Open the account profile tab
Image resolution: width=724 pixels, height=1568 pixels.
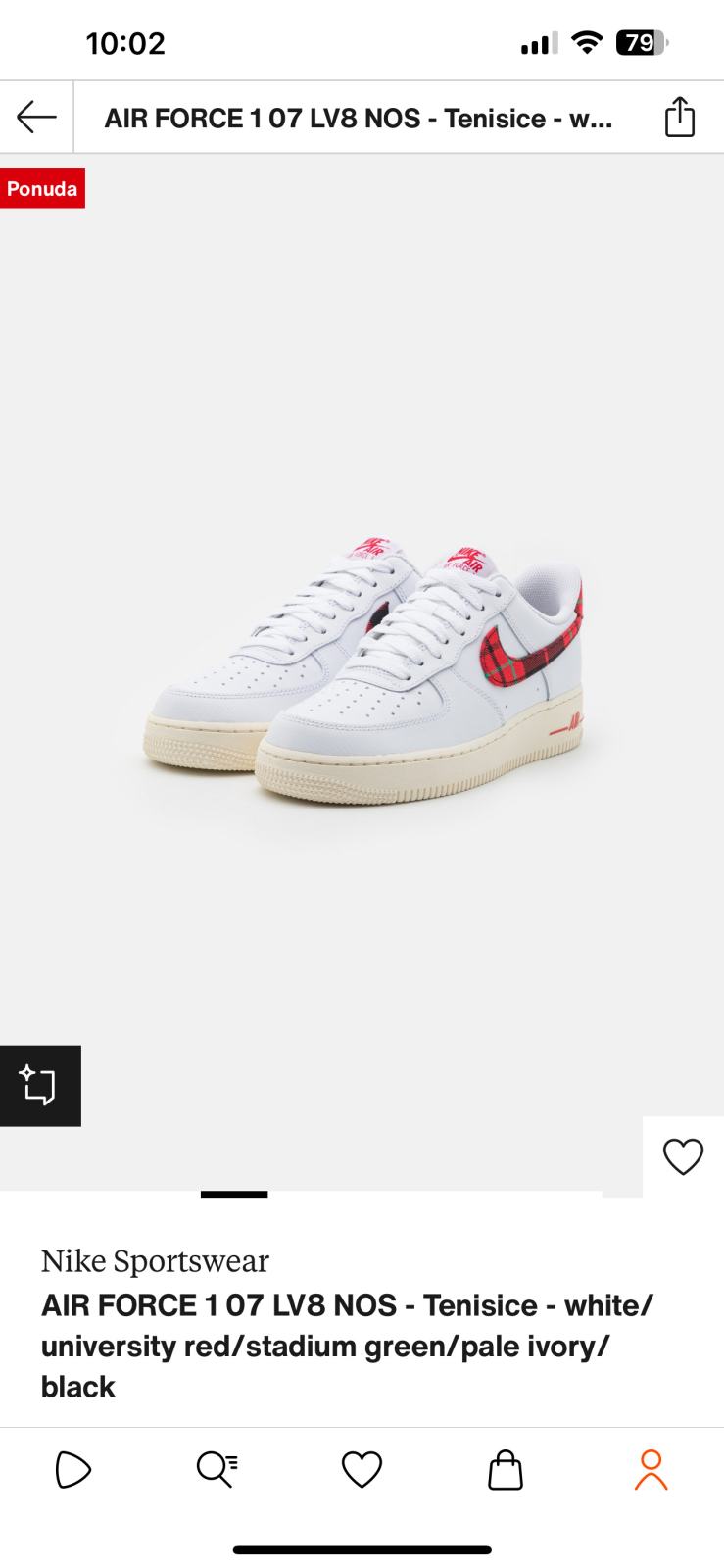[651, 1470]
